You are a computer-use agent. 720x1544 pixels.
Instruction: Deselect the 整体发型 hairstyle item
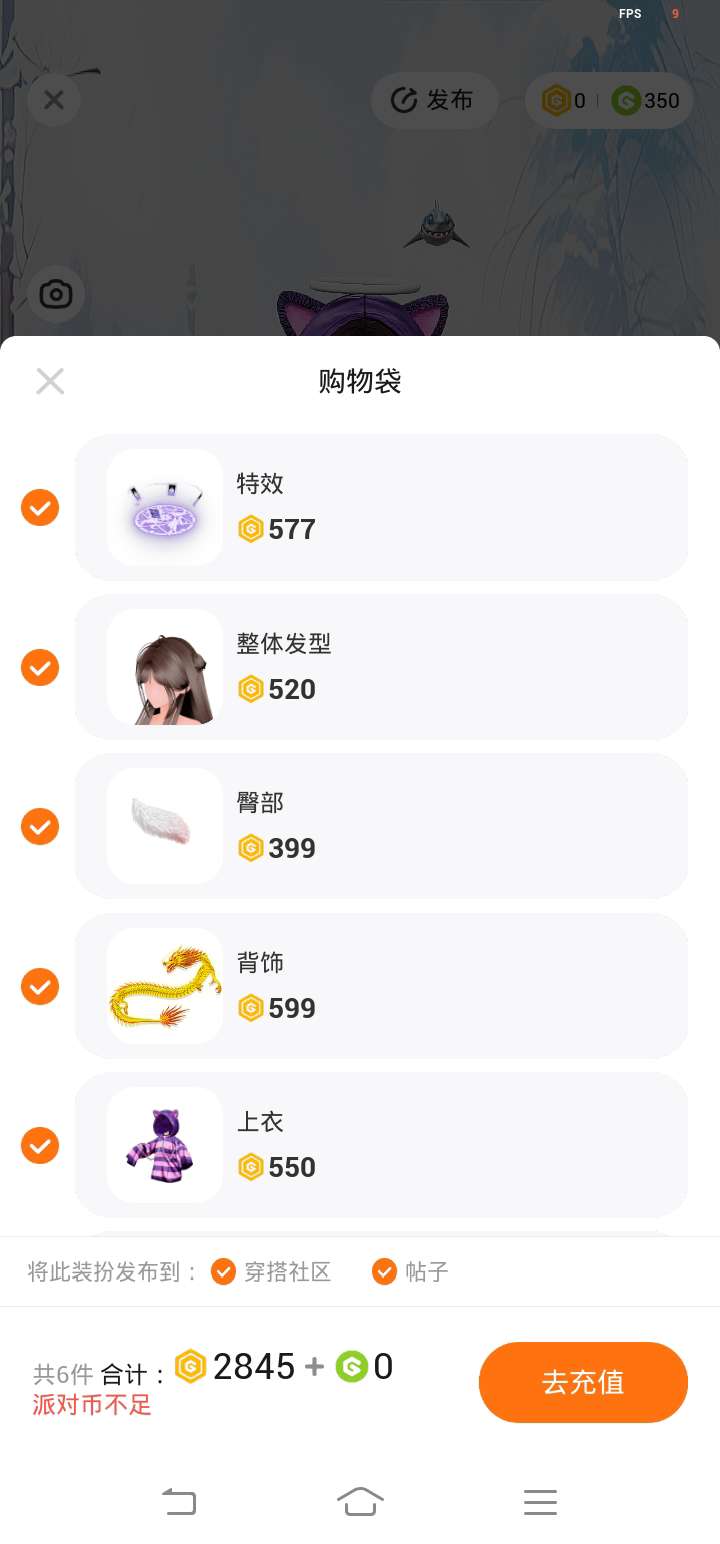pos(40,667)
